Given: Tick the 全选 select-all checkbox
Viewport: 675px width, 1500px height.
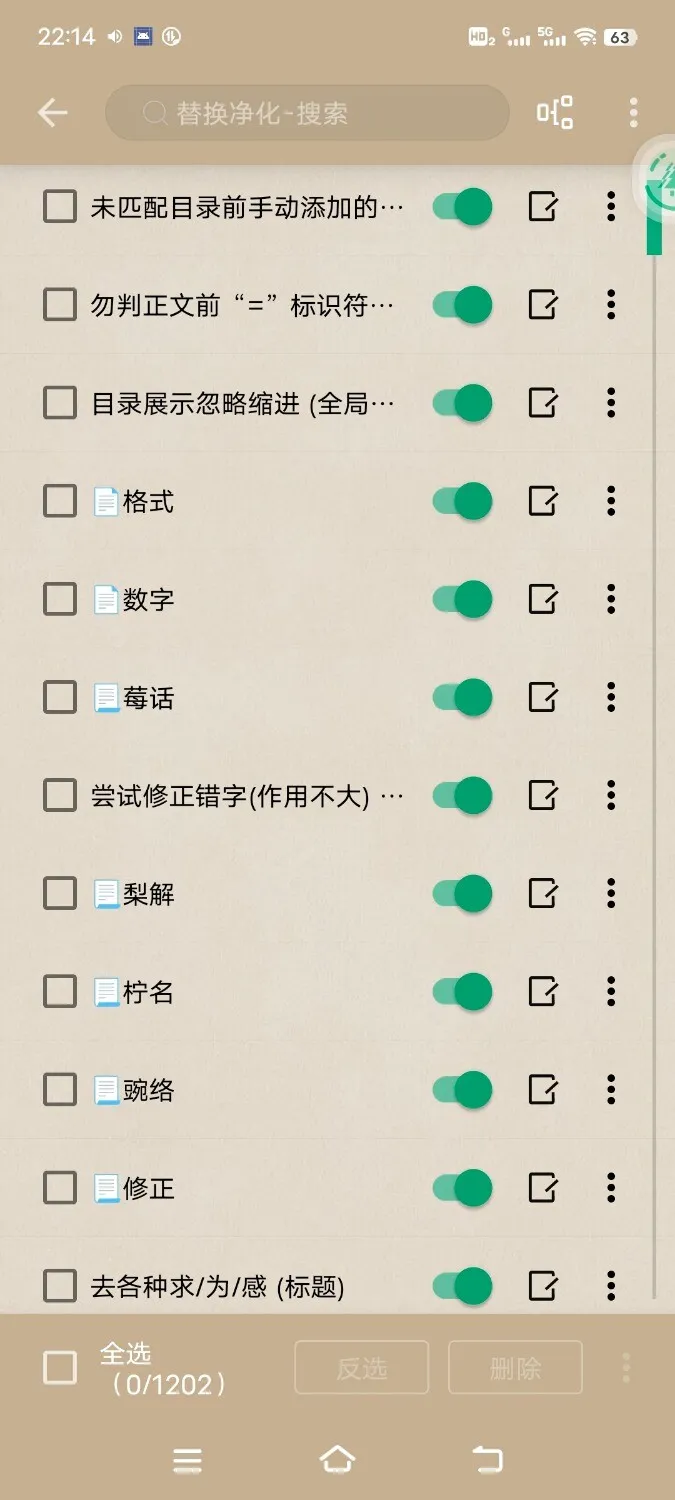Looking at the screenshot, I should [x=60, y=1367].
